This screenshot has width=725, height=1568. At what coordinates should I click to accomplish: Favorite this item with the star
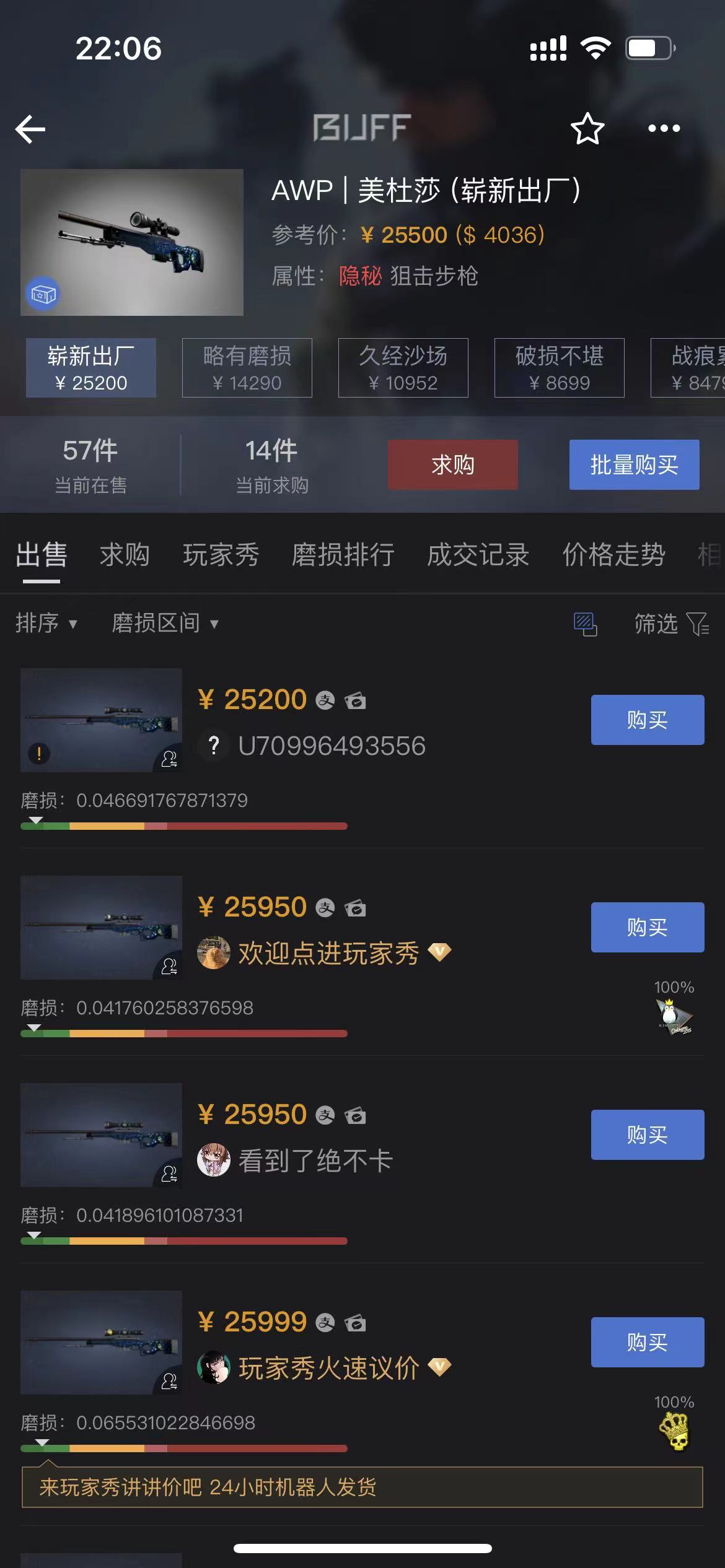(x=587, y=129)
